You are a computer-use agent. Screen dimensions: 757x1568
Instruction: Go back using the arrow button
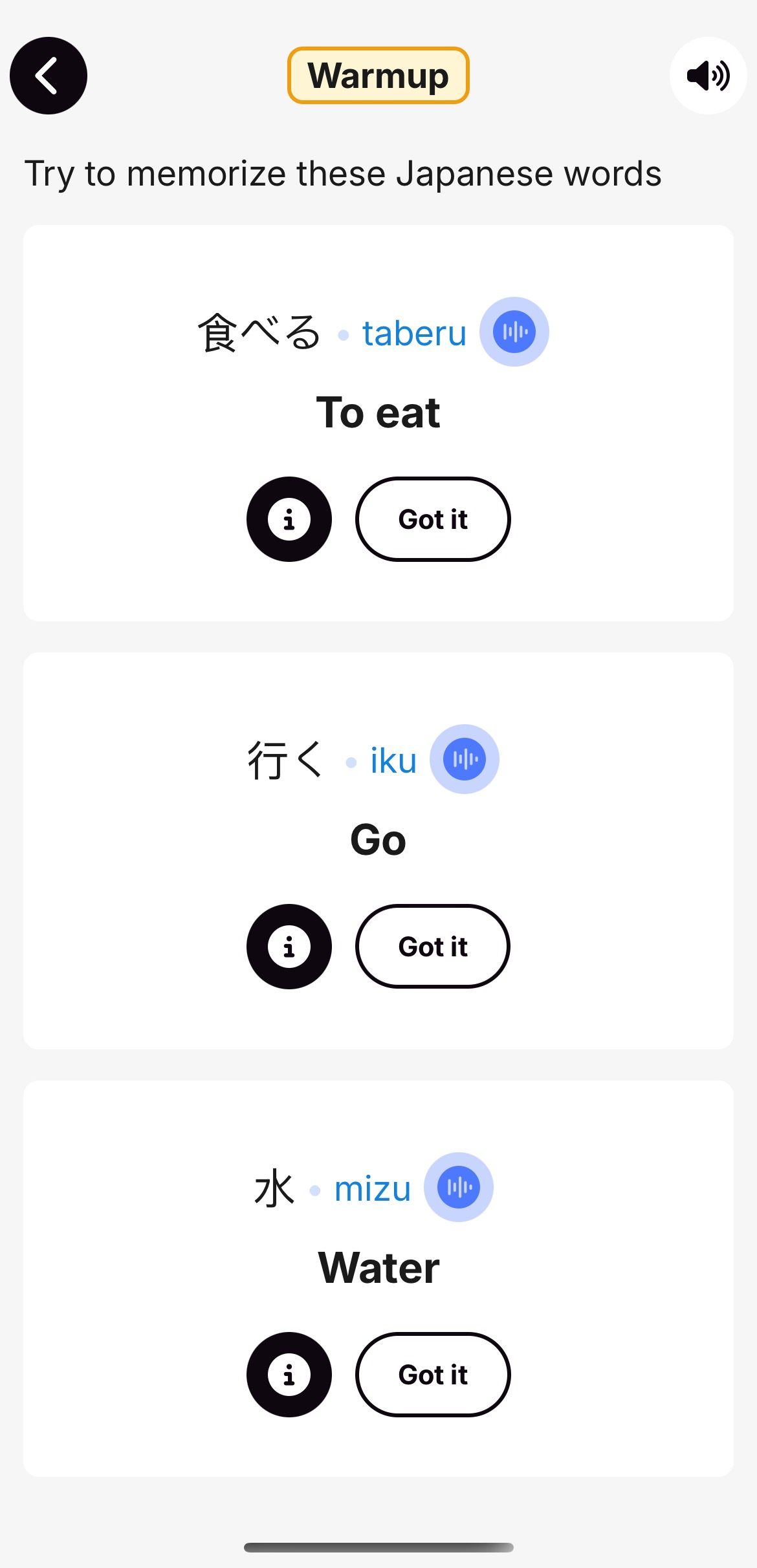coord(49,76)
